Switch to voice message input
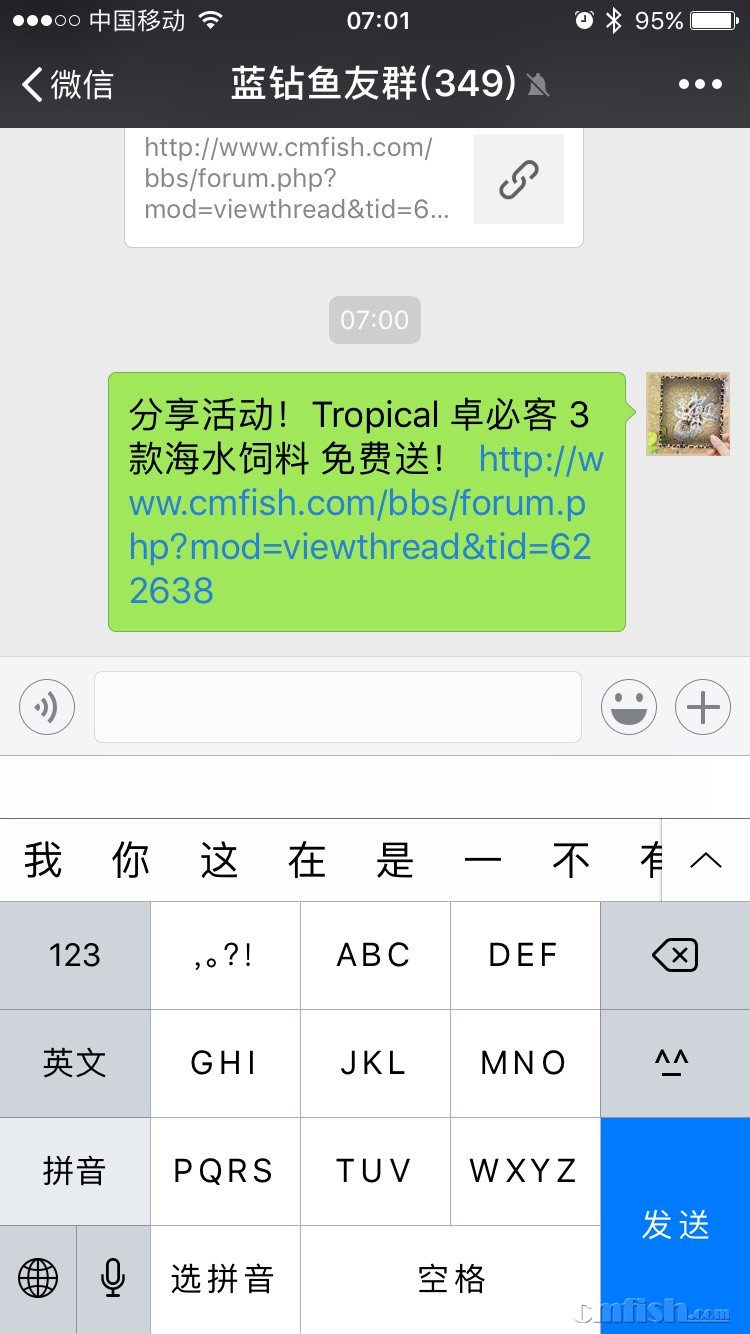The image size is (750, 1334). click(x=47, y=707)
